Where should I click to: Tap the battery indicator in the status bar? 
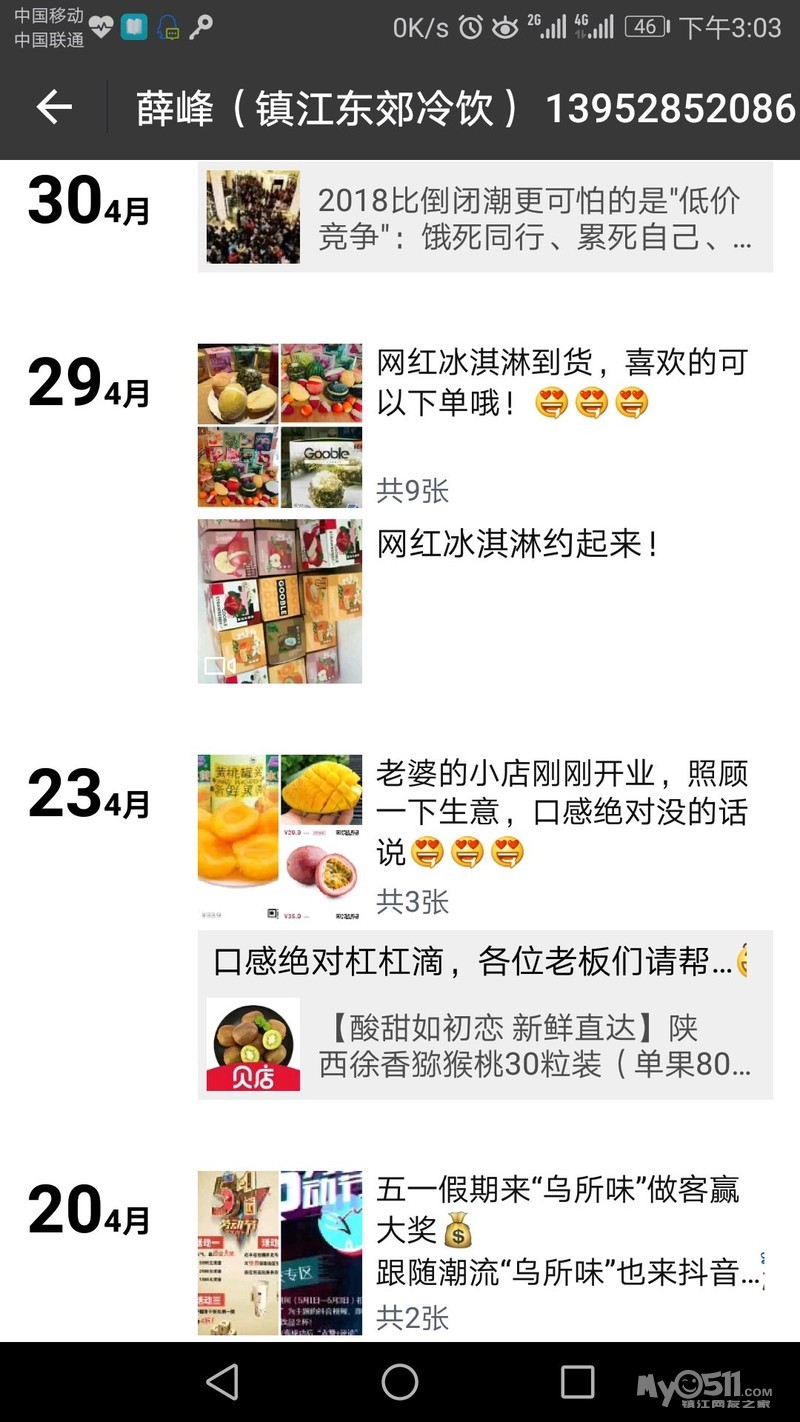647,28
